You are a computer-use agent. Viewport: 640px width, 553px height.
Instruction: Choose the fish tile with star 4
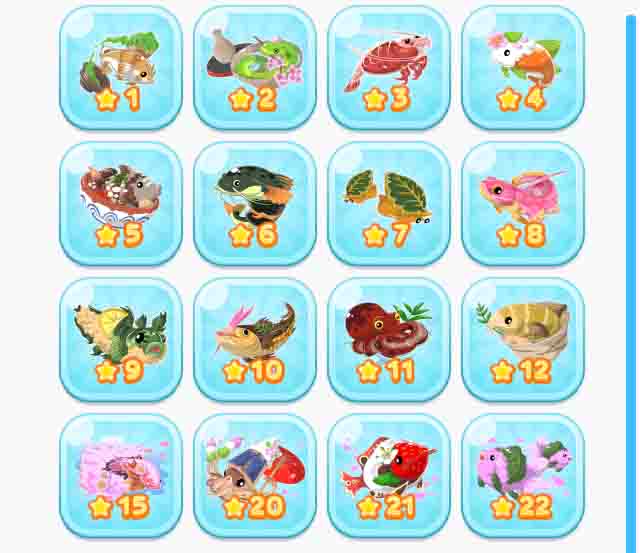523,67
